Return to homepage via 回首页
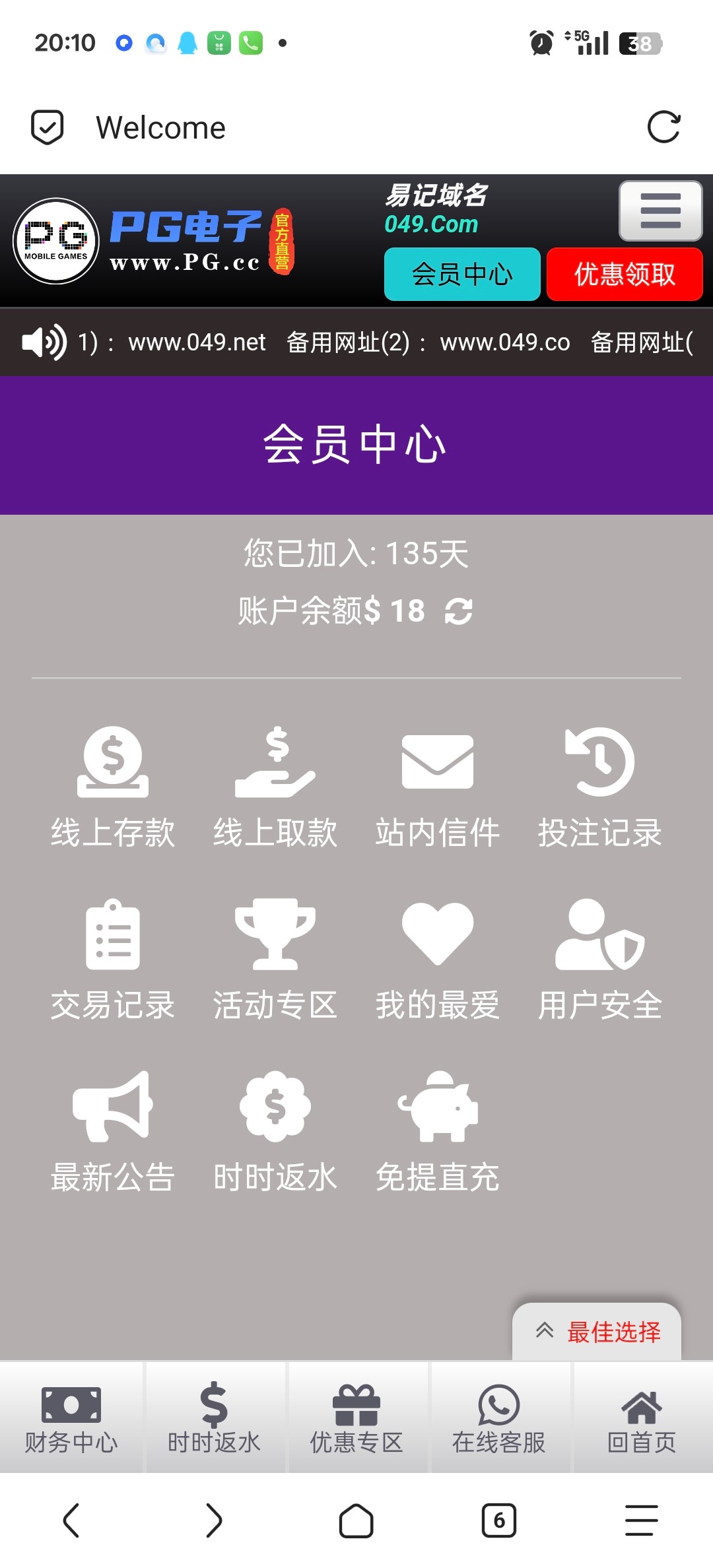This screenshot has width=713, height=1568. 642,1418
